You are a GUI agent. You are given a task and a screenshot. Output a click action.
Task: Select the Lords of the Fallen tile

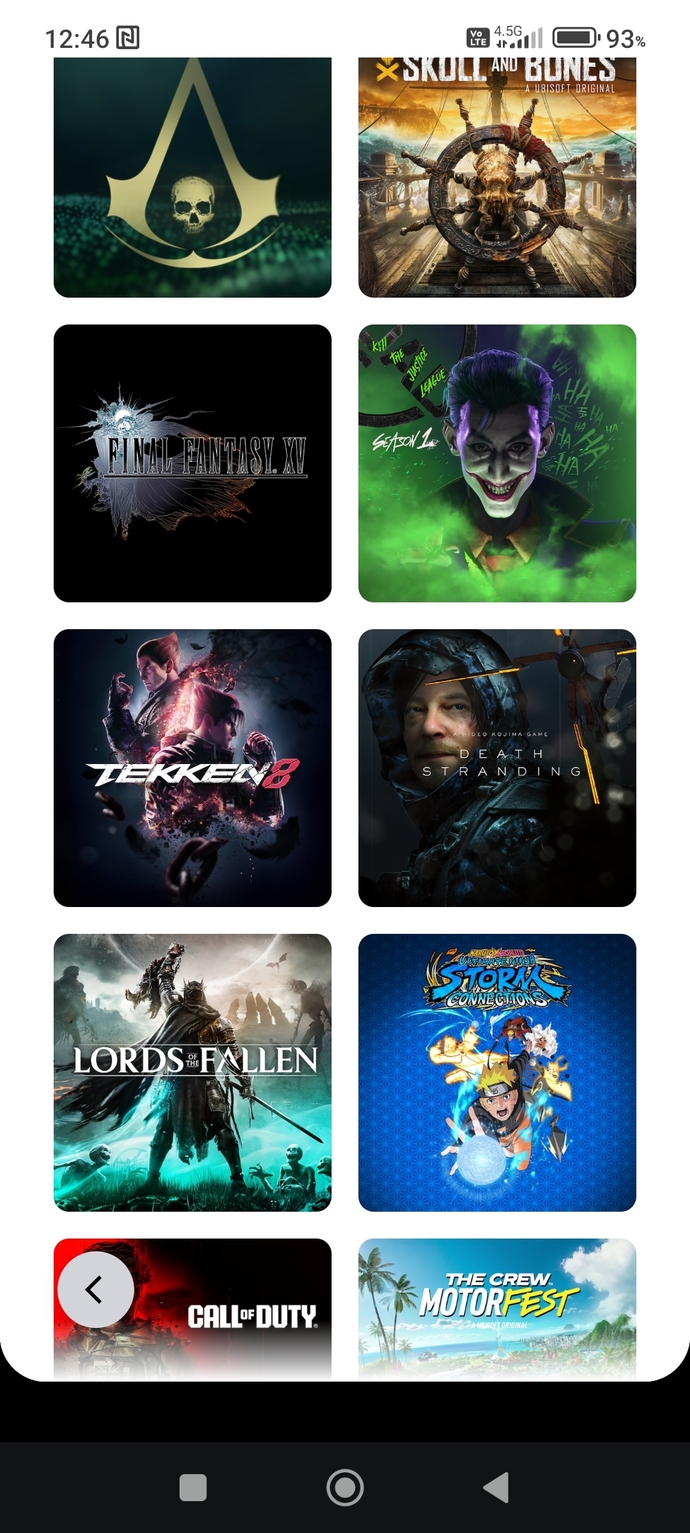click(x=192, y=1073)
